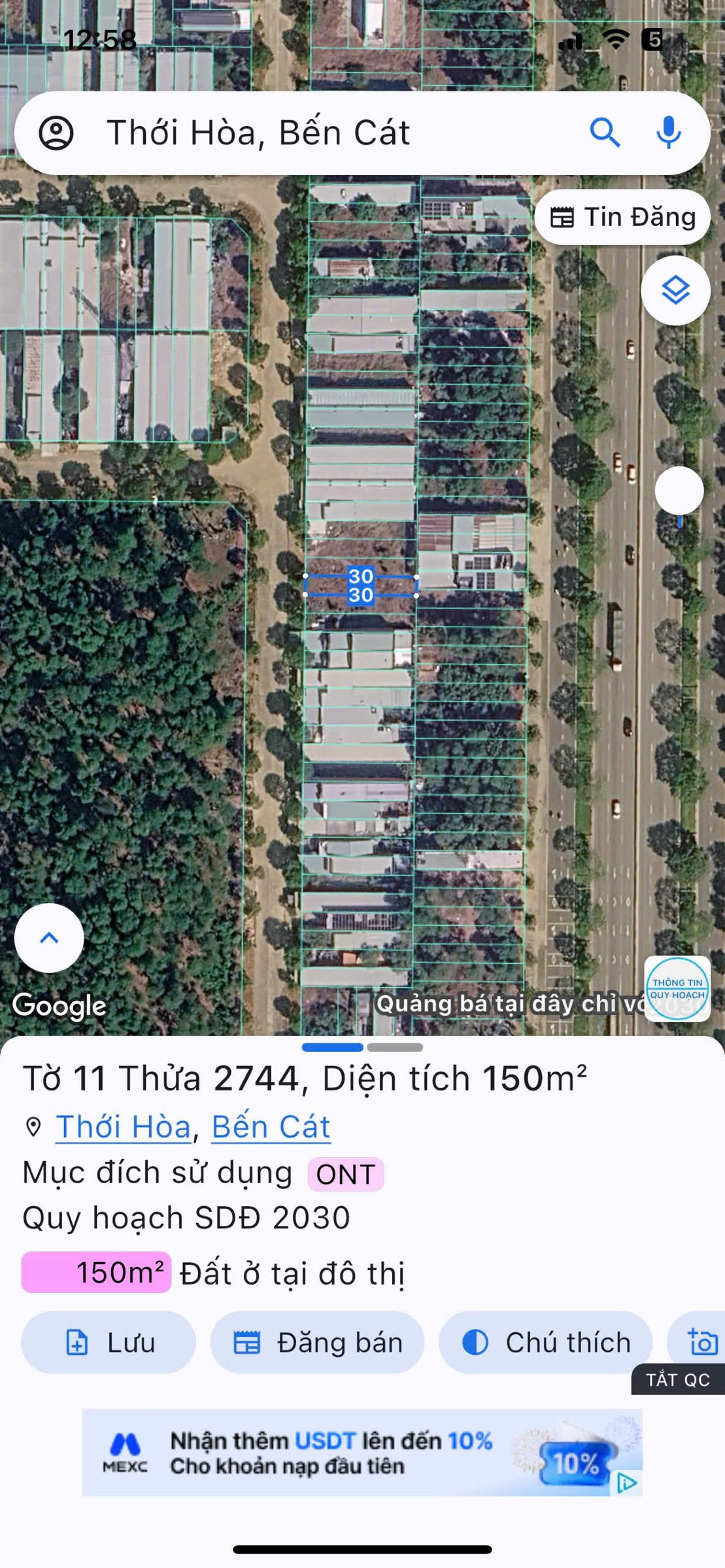The height and width of the screenshot is (1568, 725).
Task: Open the profile account icon
Action: (56, 133)
